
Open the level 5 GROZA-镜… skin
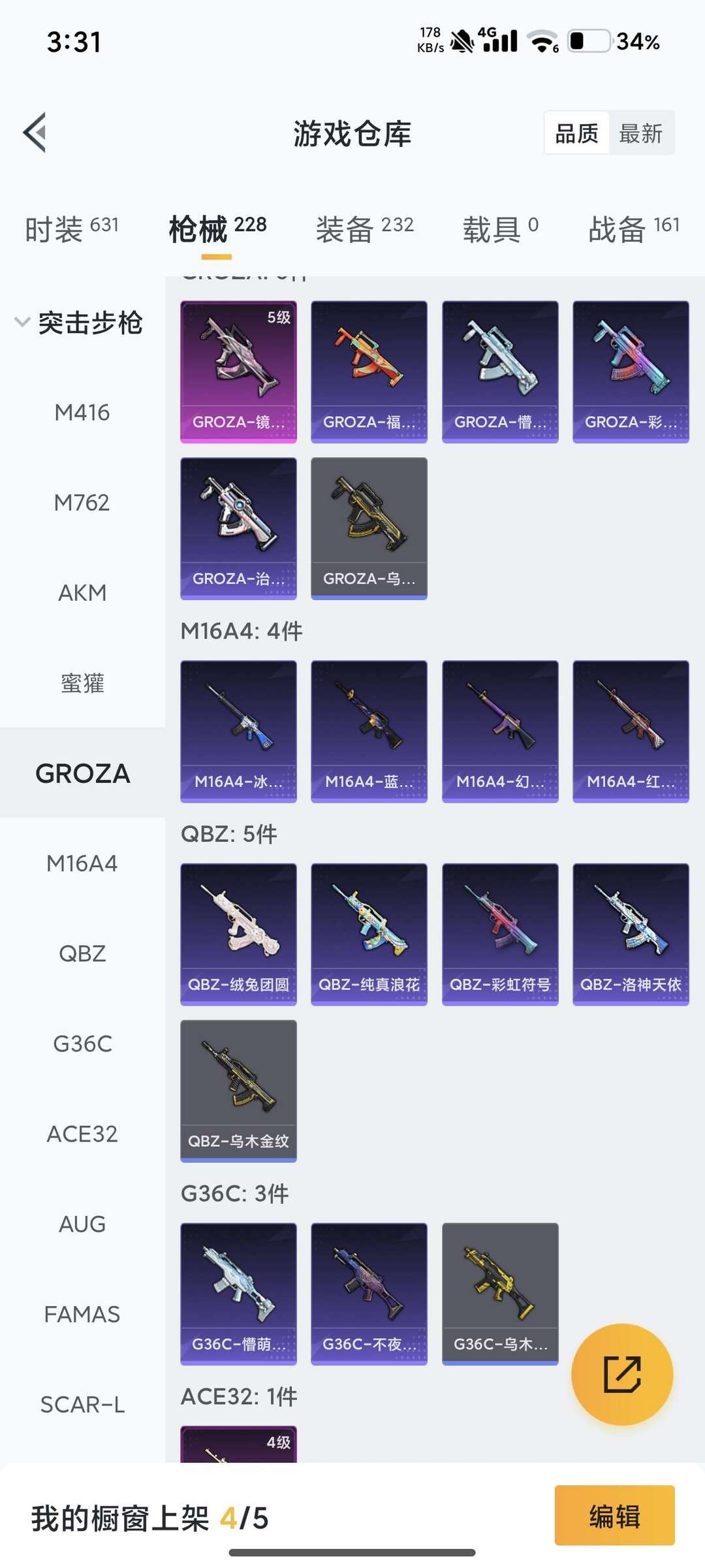238,372
